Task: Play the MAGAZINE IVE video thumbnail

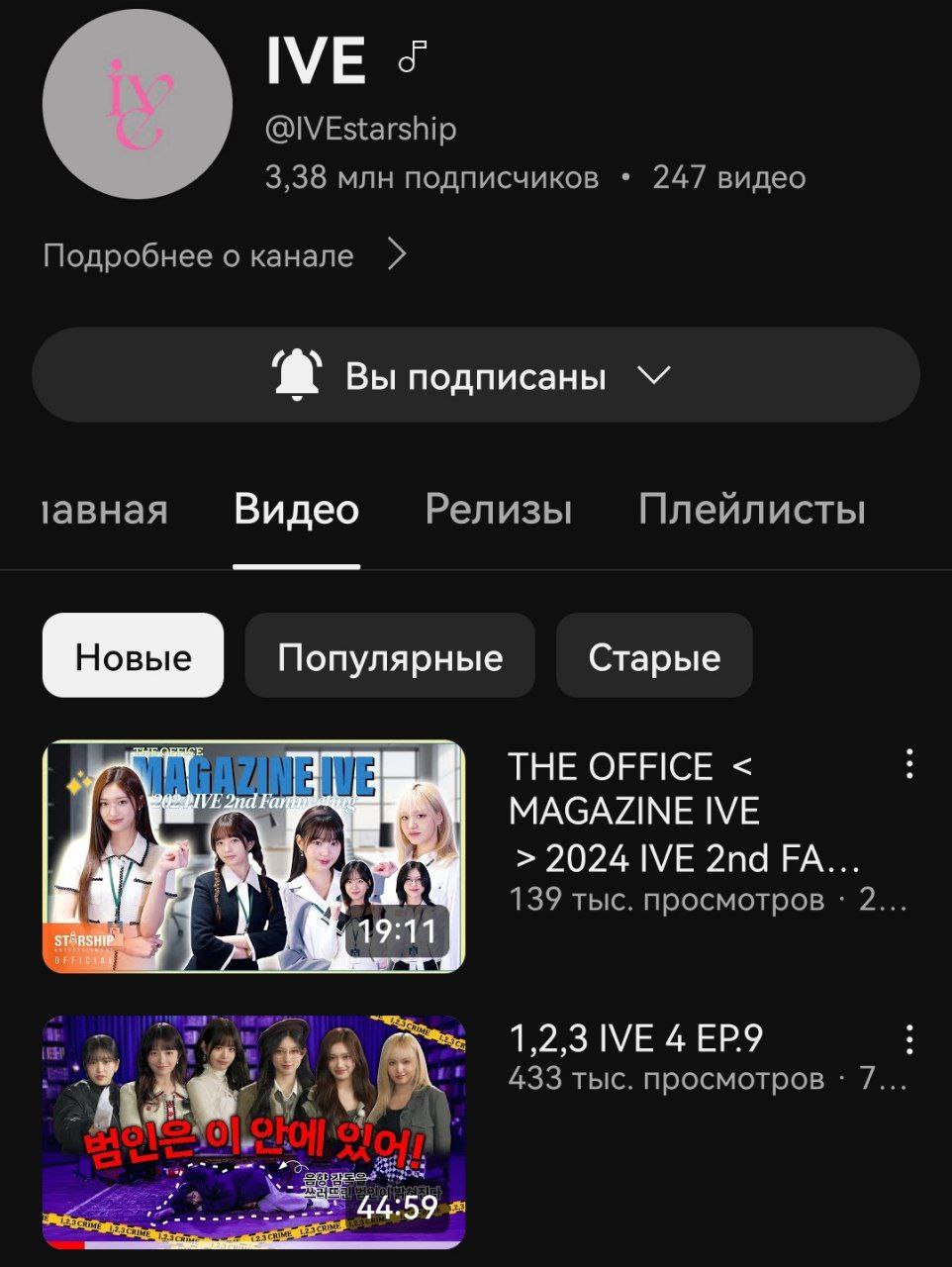Action: [253, 856]
